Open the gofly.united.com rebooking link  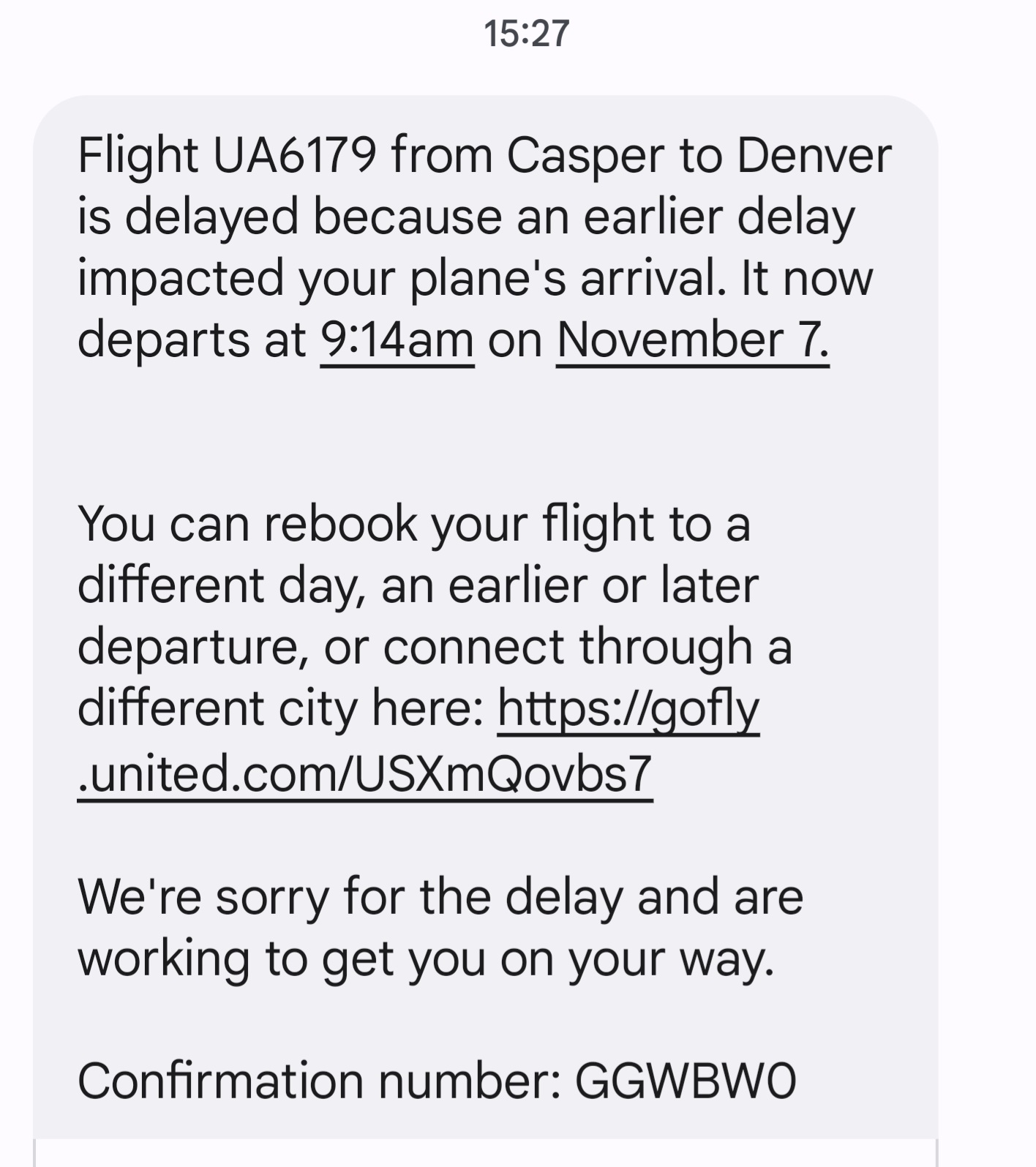tap(364, 773)
